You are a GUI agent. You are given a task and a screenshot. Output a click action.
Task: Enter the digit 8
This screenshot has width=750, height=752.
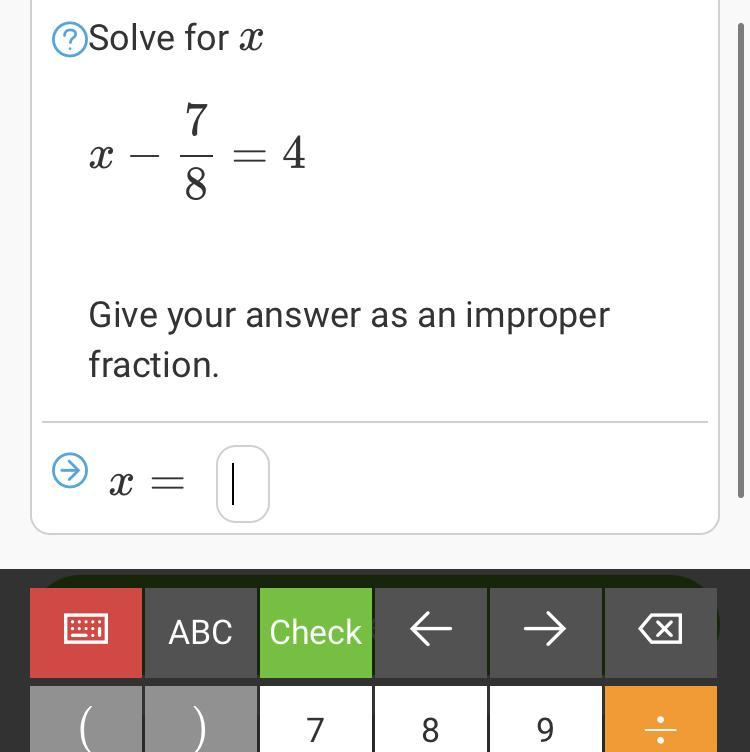[x=431, y=719]
